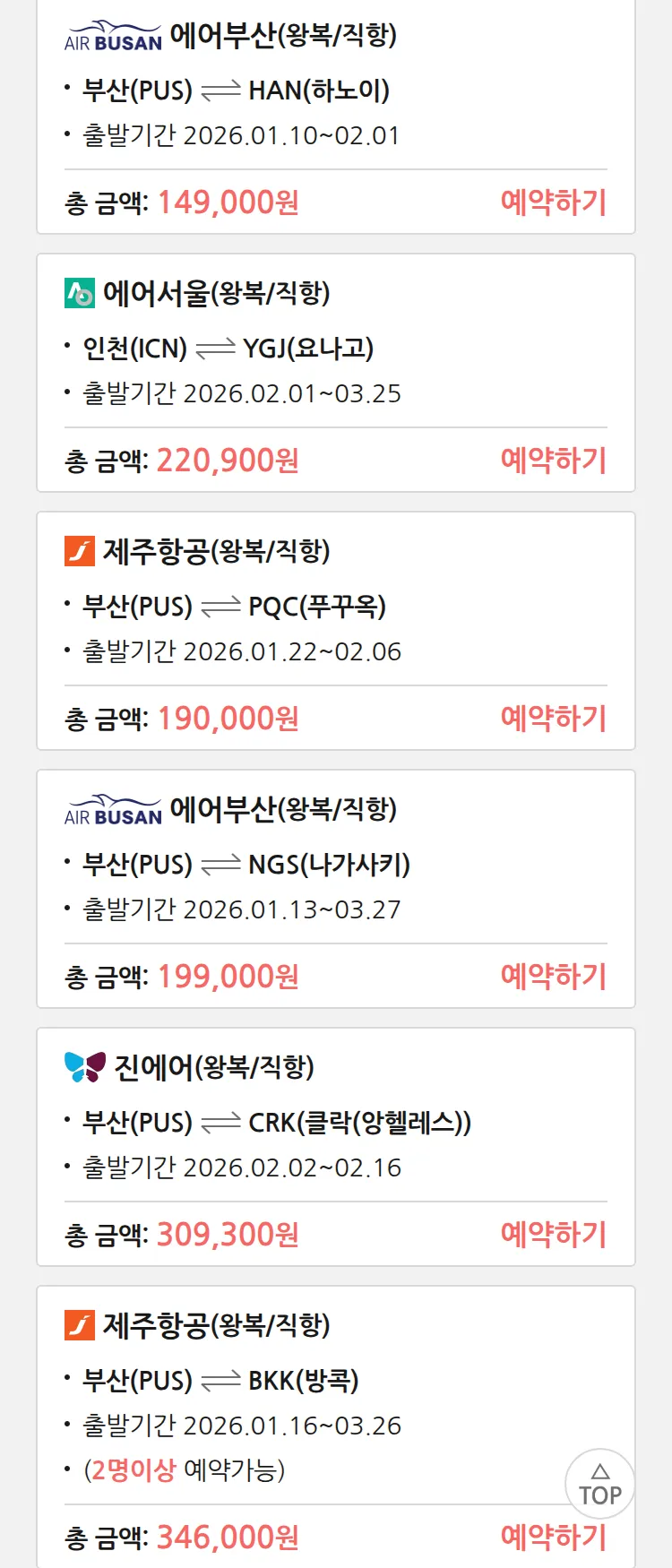Jump back to top with the TOP button
This screenshot has height=1568, width=672.
pyautogui.click(x=599, y=1485)
